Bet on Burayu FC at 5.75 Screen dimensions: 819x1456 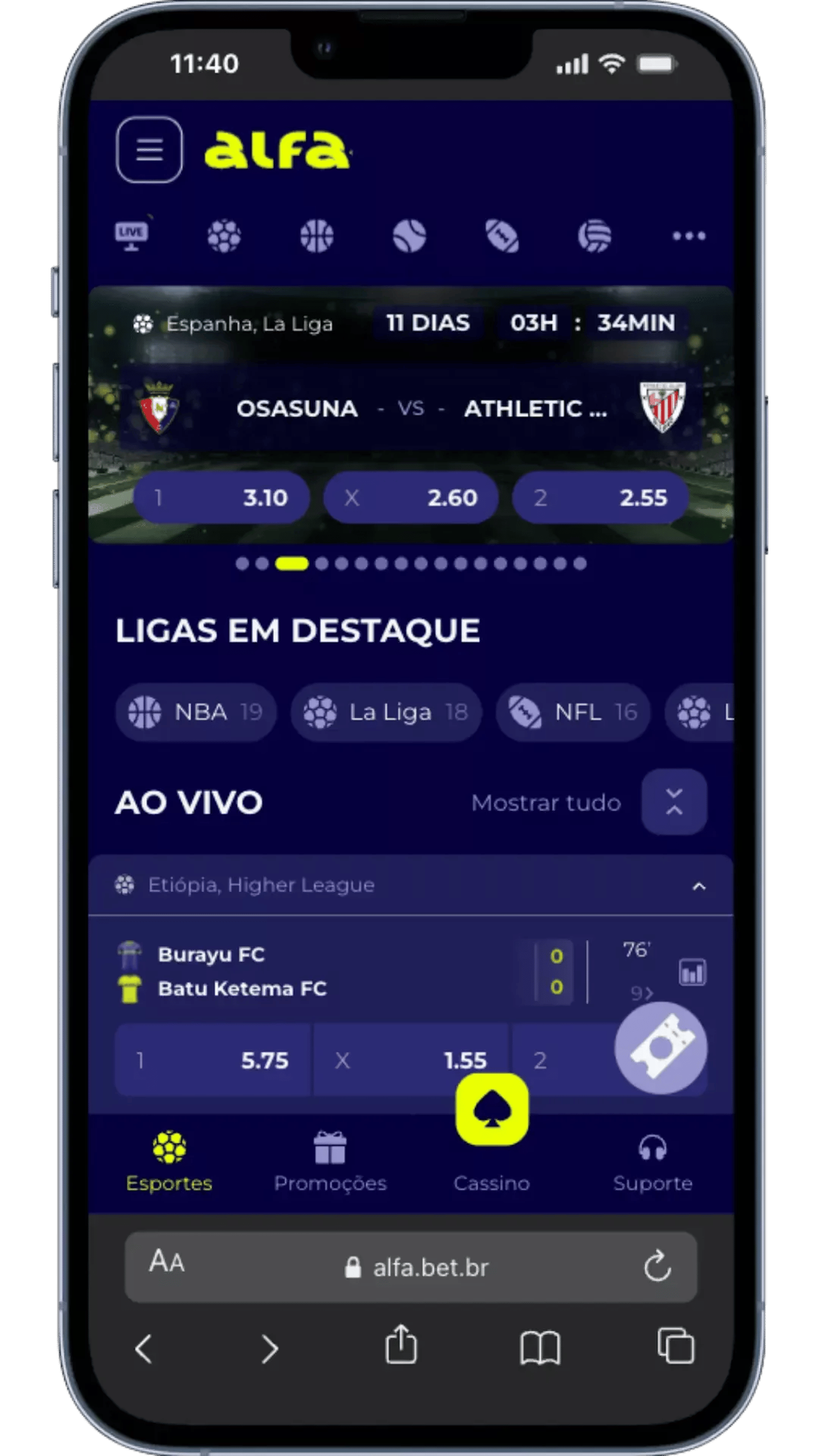213,1061
